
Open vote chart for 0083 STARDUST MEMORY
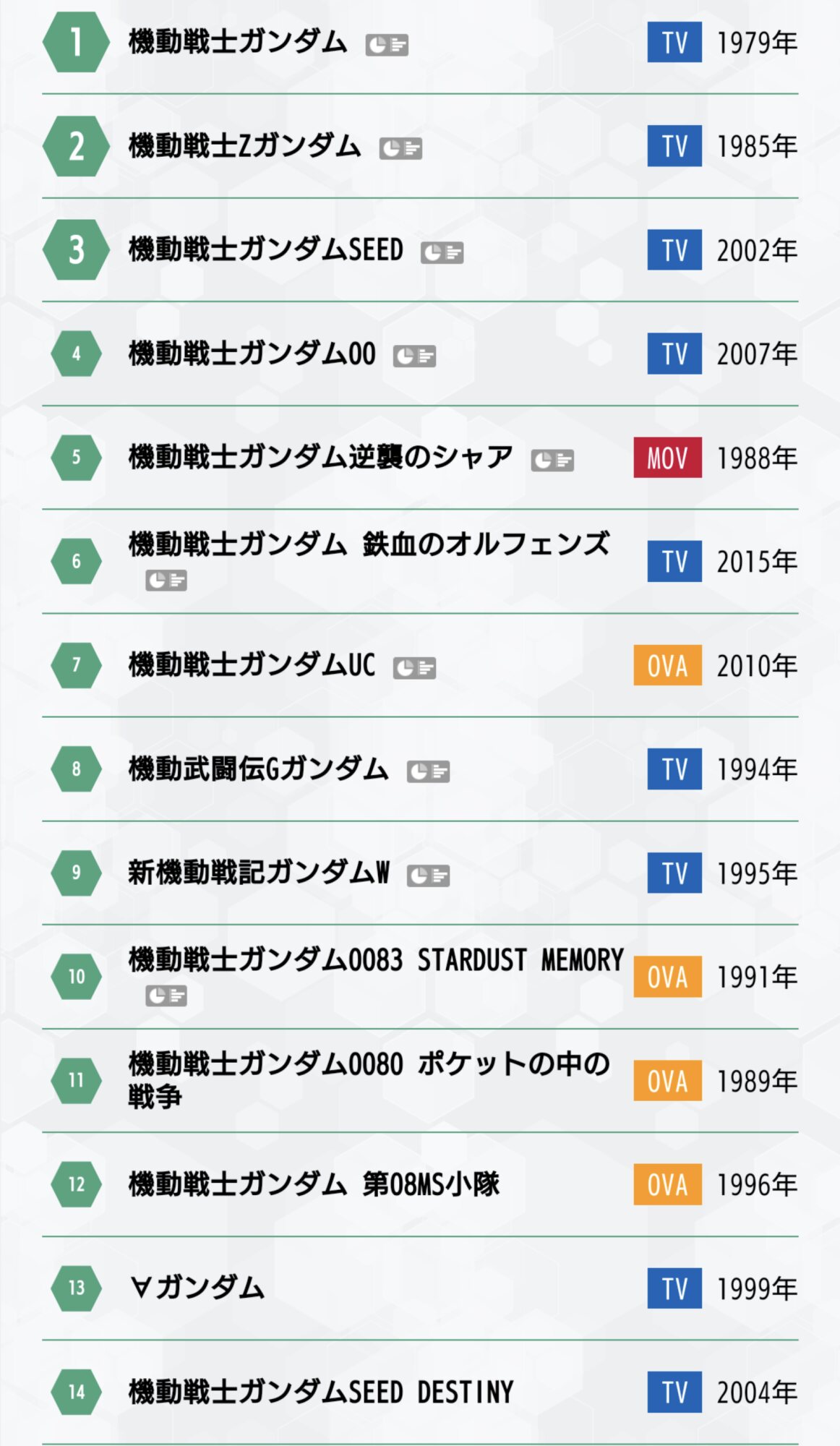166,996
